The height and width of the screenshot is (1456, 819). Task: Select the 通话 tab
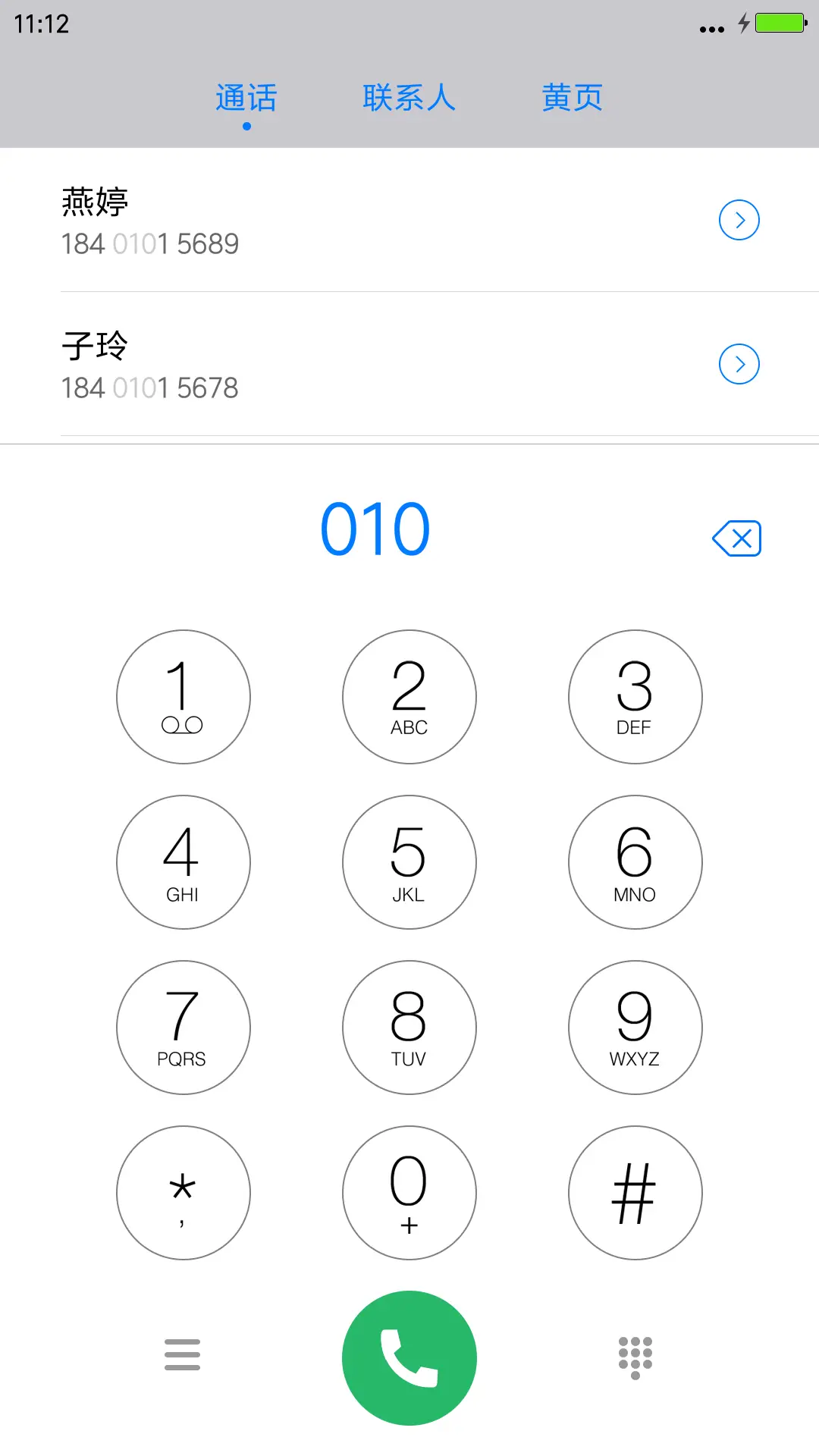(246, 98)
